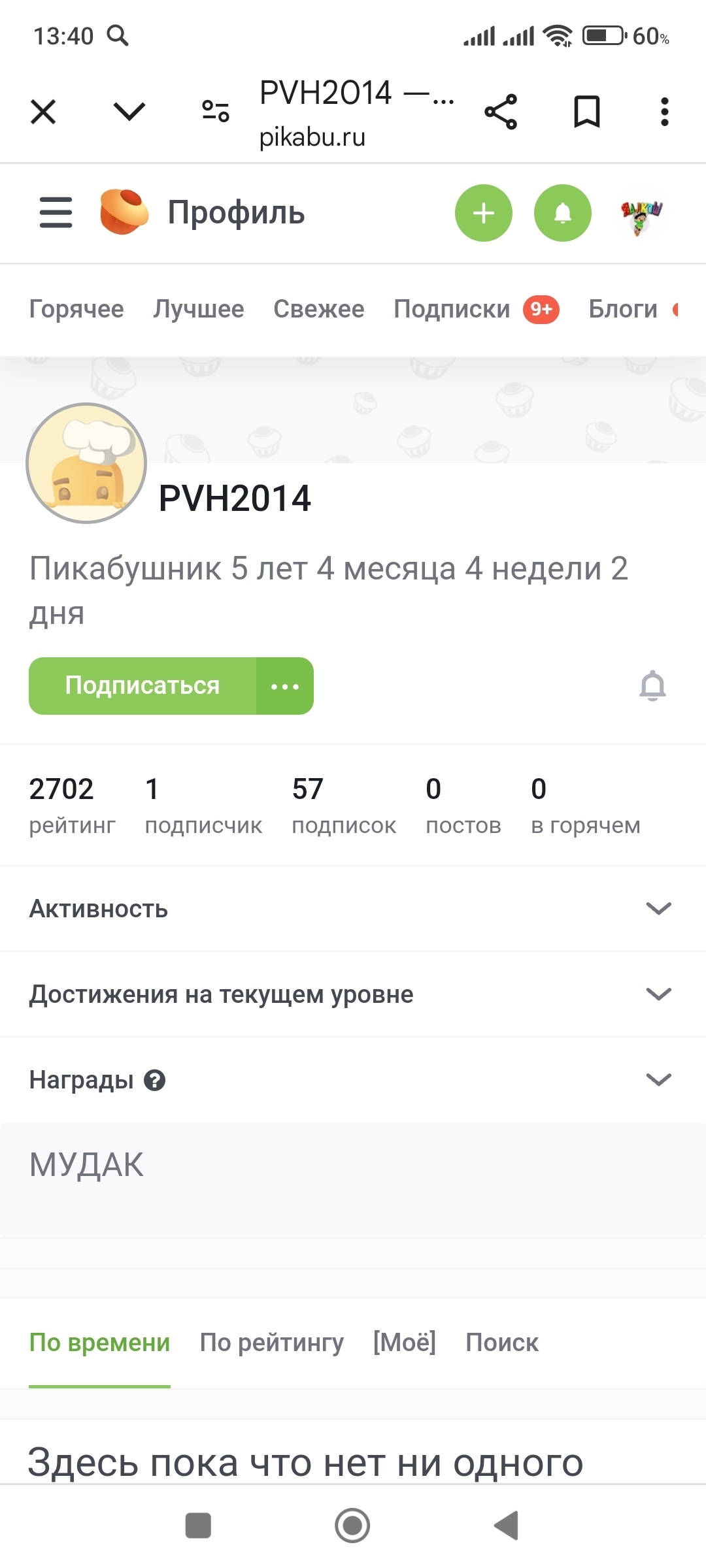Open the Подписки tab

click(452, 309)
